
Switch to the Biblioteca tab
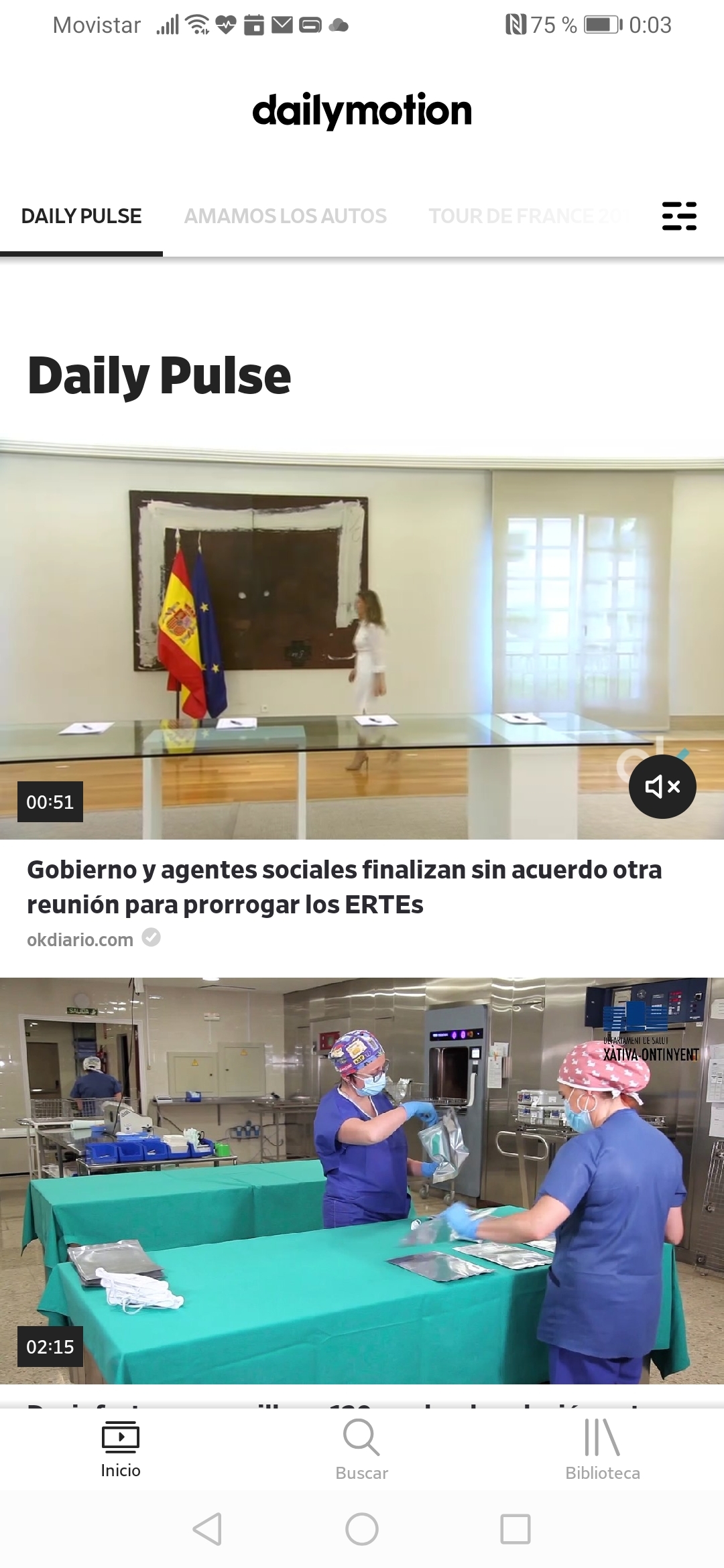tap(602, 1449)
